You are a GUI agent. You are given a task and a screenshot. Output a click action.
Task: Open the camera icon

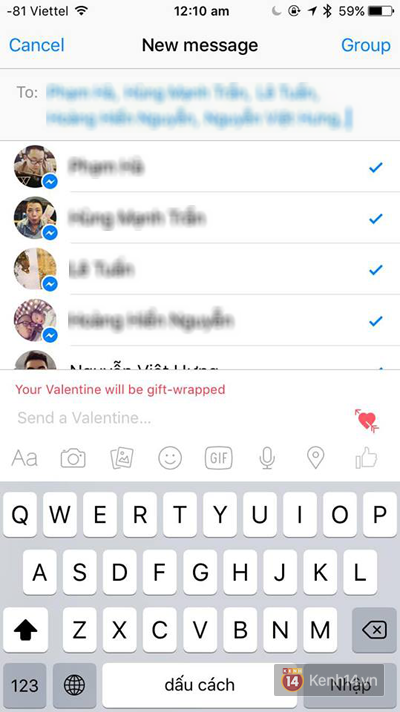pos(73,458)
